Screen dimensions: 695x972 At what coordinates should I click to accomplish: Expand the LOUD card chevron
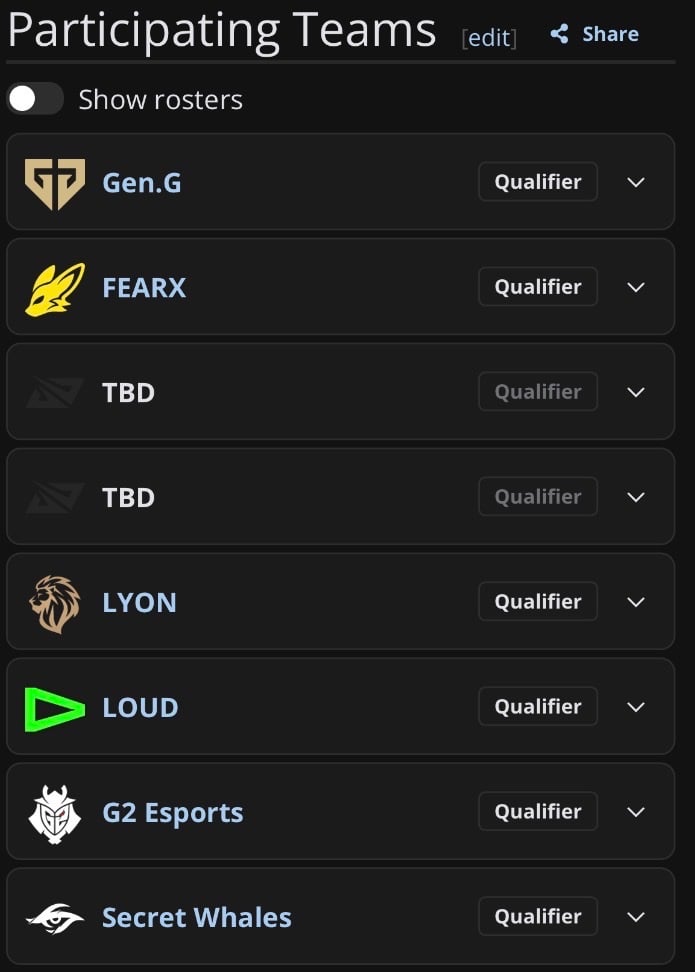click(x=636, y=707)
